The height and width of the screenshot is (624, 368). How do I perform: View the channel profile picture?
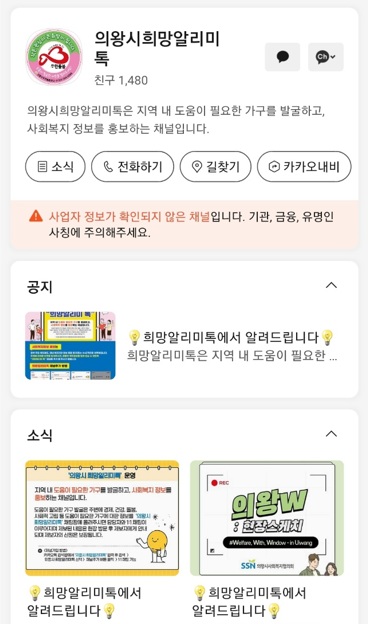tap(54, 57)
